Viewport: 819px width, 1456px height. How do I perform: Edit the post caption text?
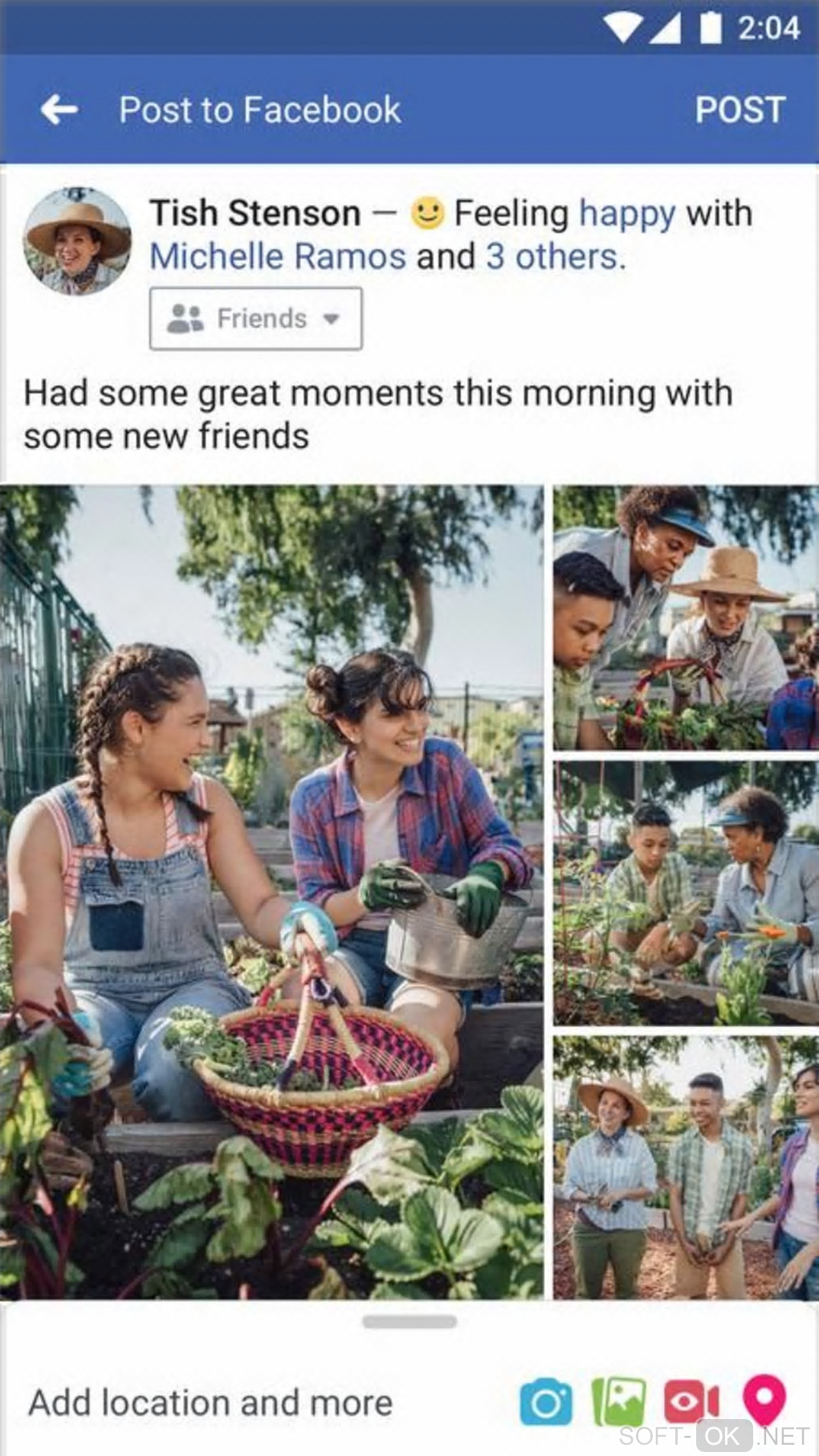tap(377, 414)
